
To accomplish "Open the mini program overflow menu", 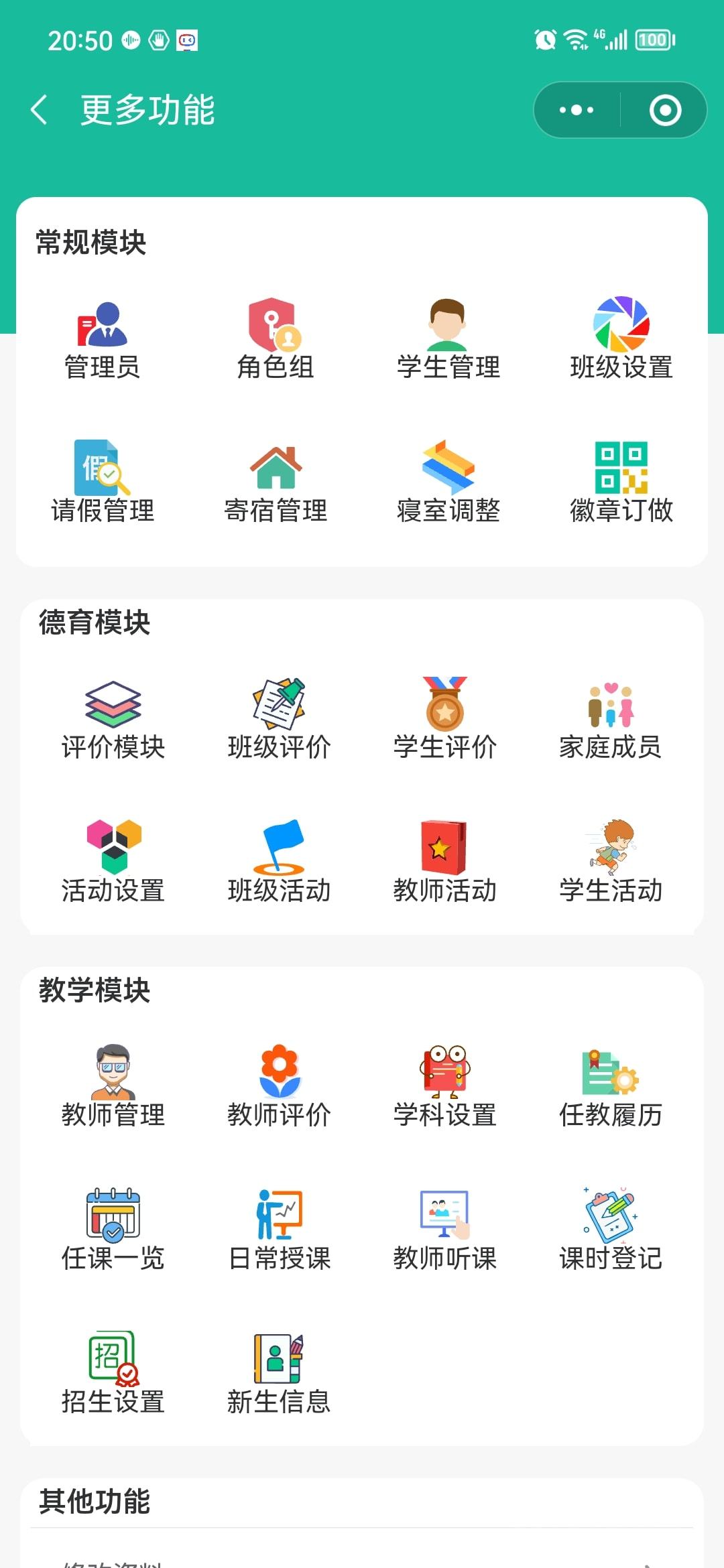I will [577, 110].
